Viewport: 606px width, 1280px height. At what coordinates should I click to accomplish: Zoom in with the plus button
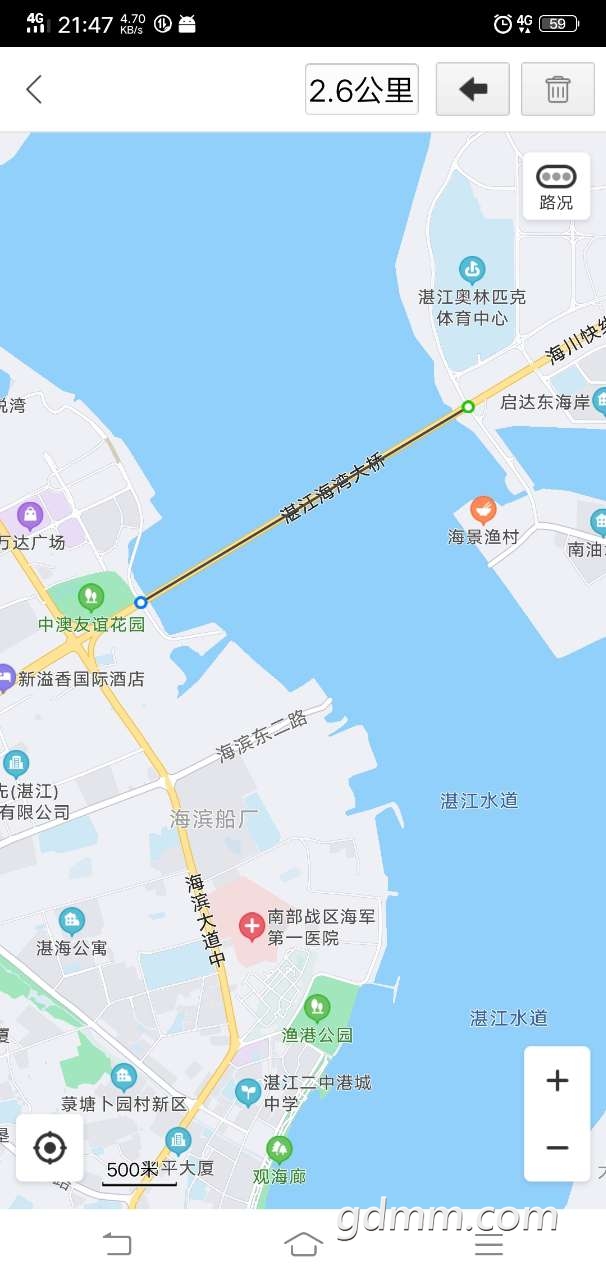click(x=557, y=1080)
